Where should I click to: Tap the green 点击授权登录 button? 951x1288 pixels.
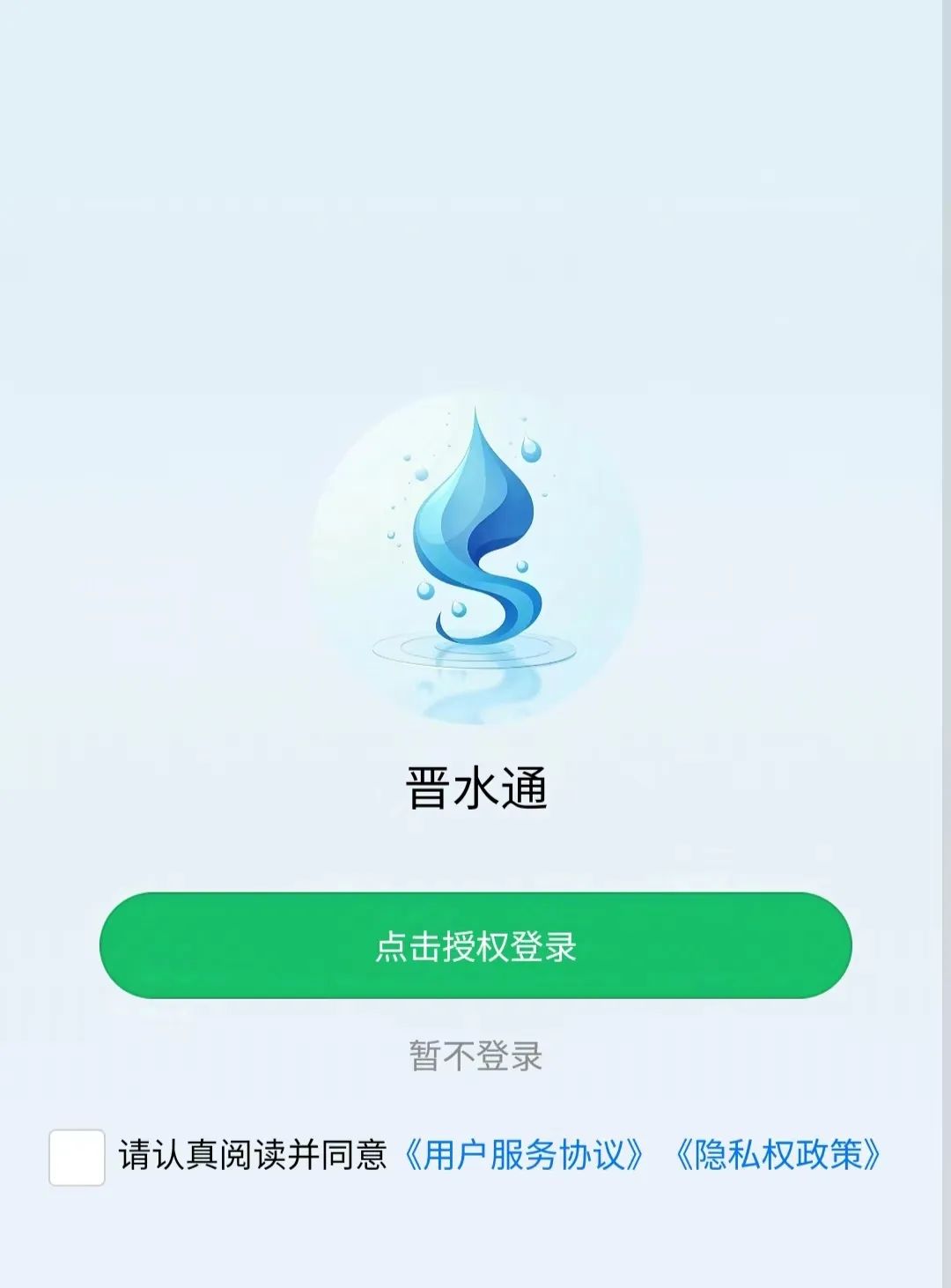pyautogui.click(x=475, y=945)
